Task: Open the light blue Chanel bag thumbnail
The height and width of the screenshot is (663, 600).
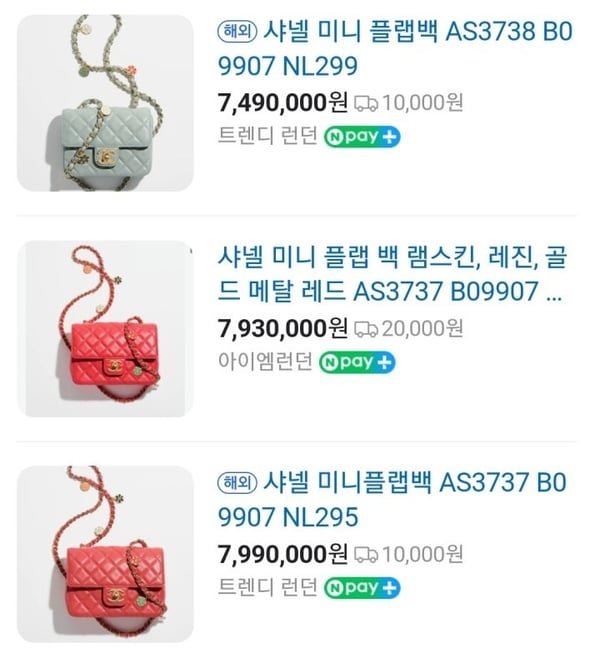Action: [105, 103]
